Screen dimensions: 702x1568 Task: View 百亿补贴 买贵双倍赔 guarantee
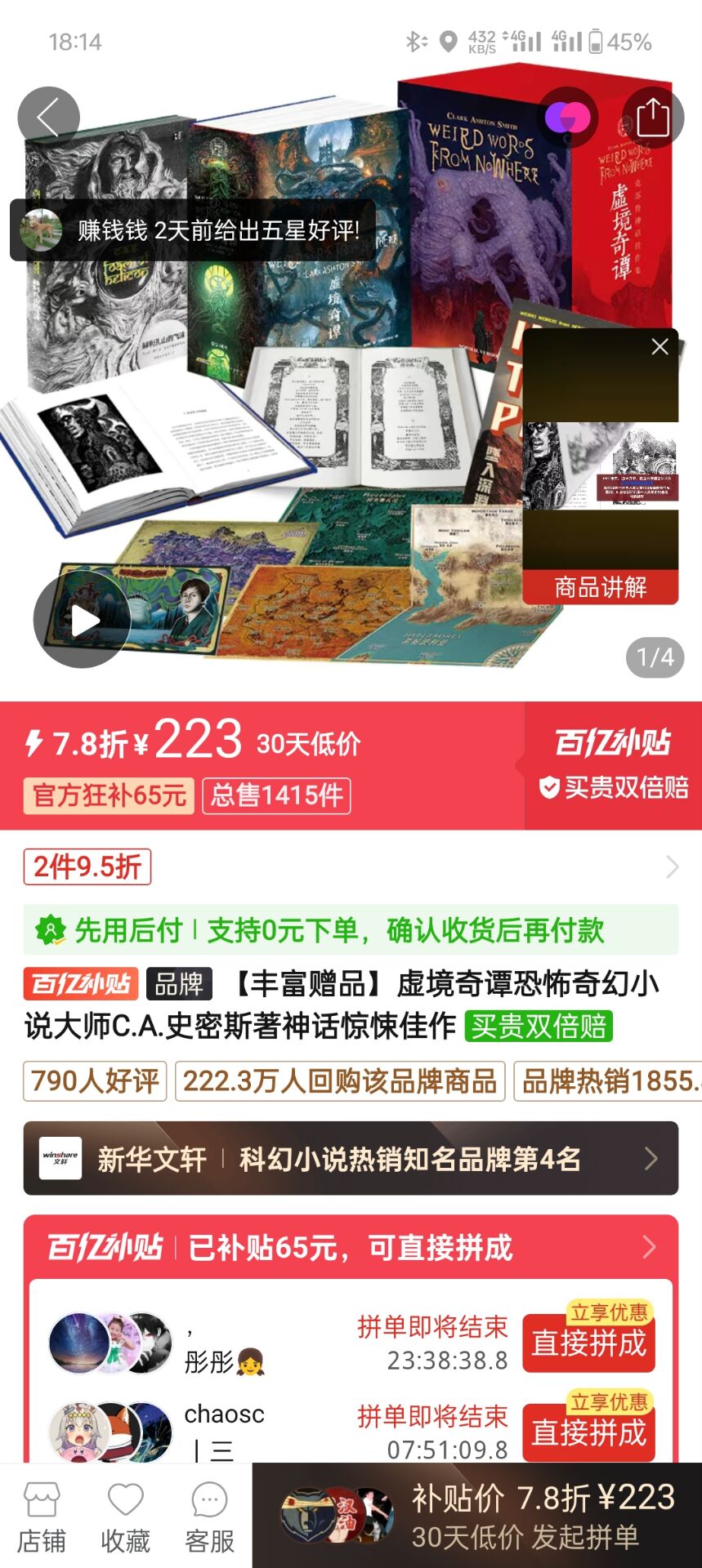pos(613,766)
